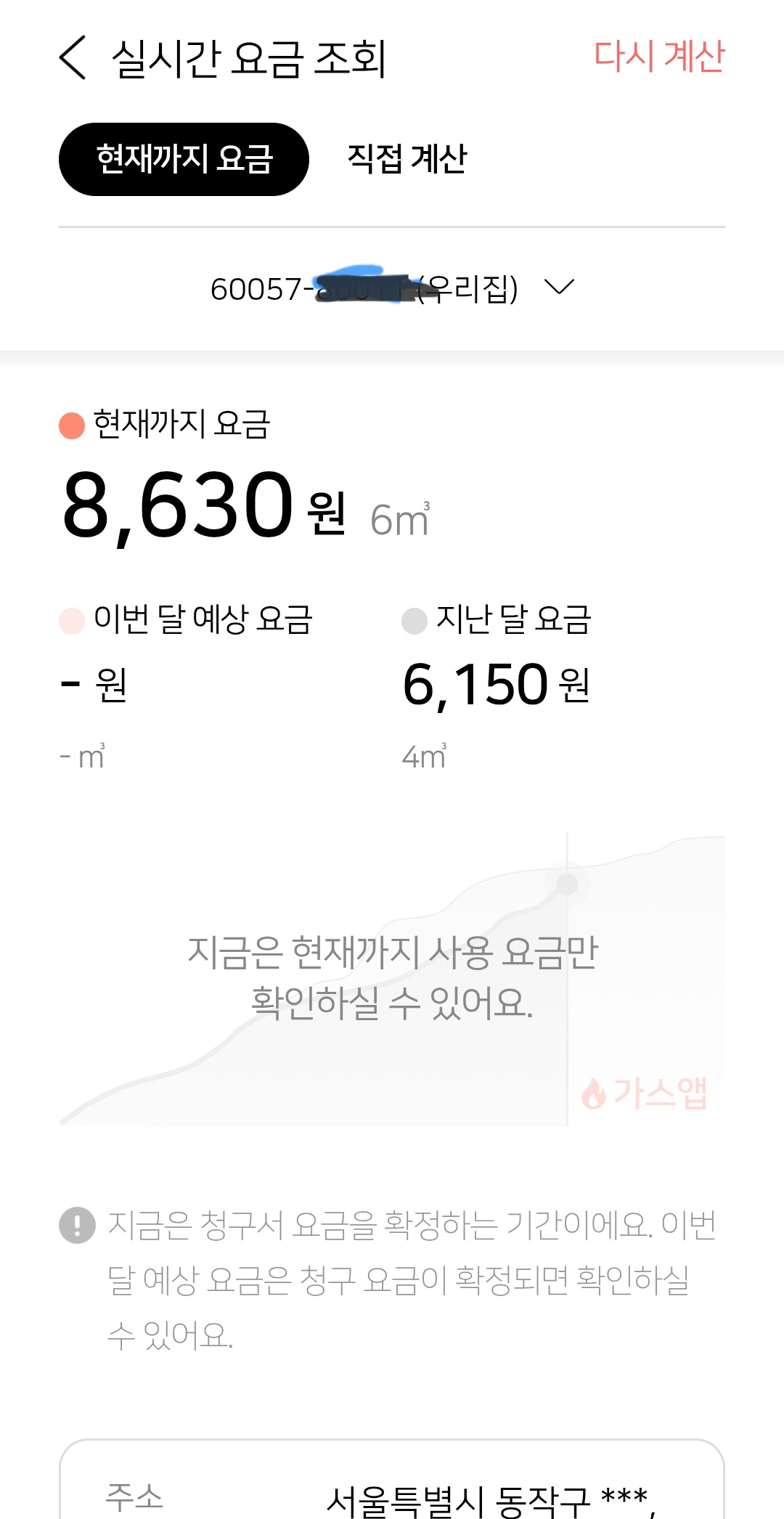
Task: Switch to the 직접 계산 tab
Action: pyautogui.click(x=407, y=159)
